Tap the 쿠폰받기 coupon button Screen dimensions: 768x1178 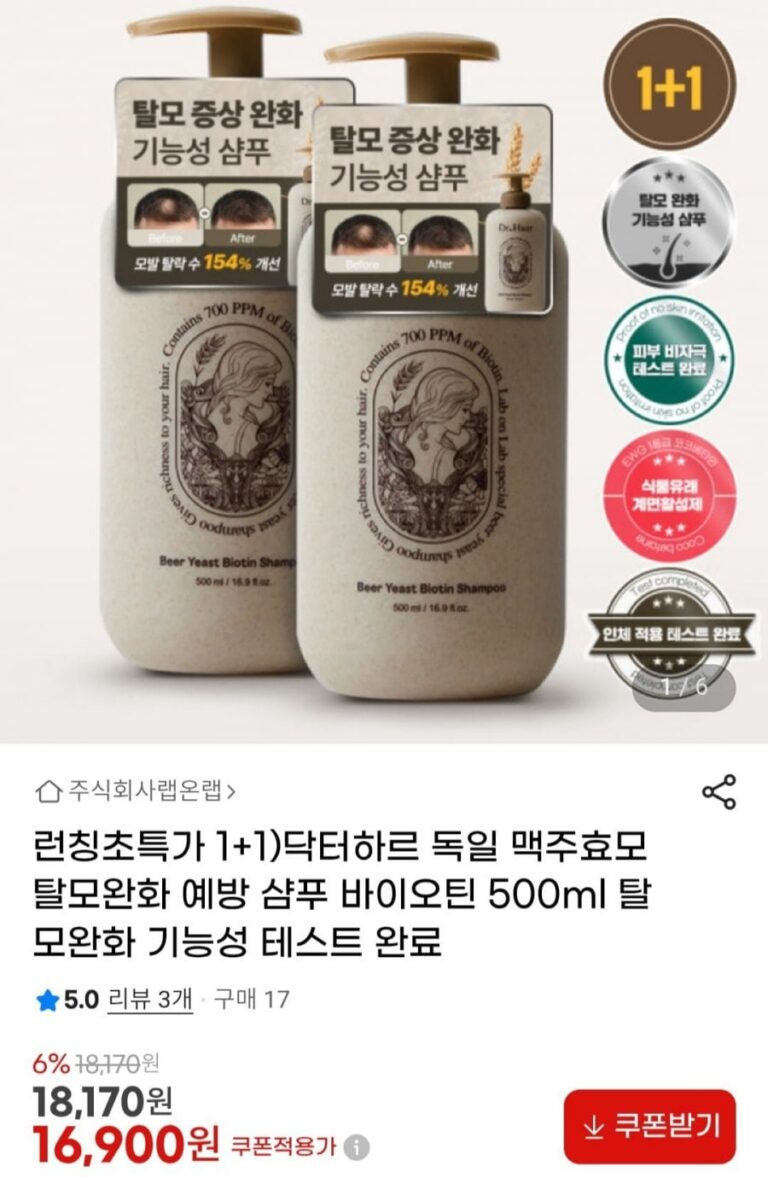click(x=649, y=1125)
